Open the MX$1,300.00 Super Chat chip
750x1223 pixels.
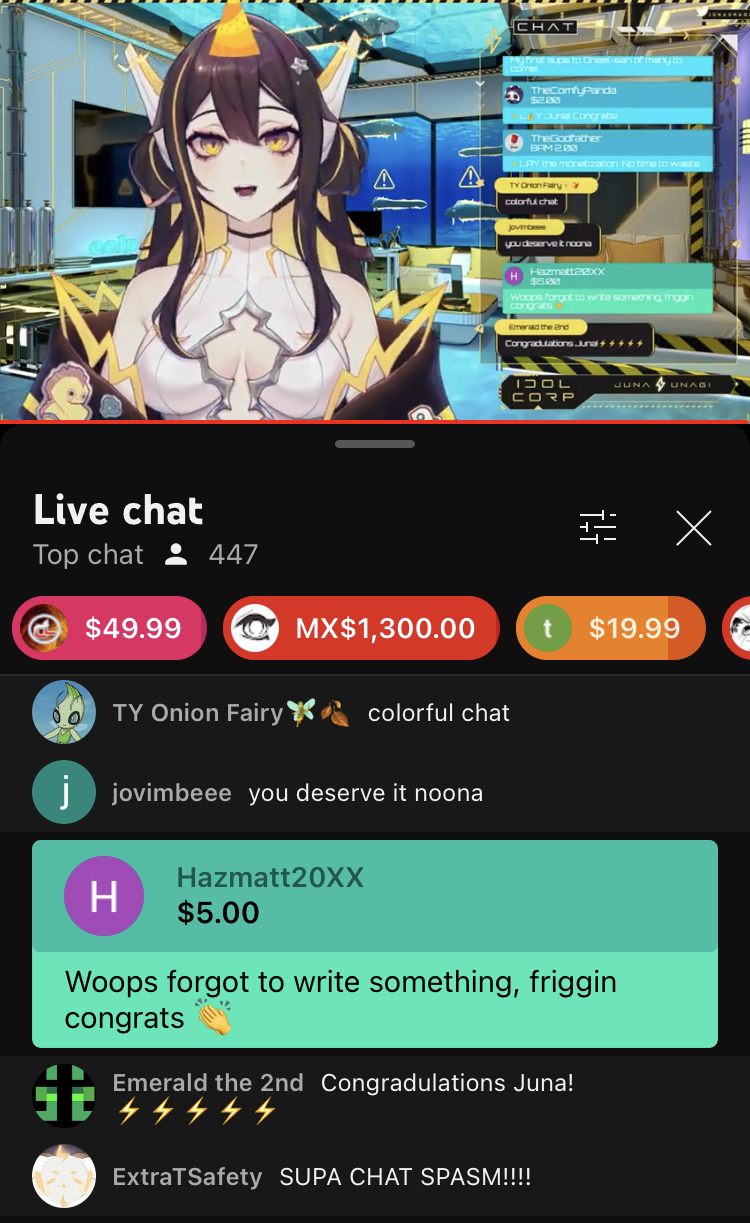click(x=360, y=628)
